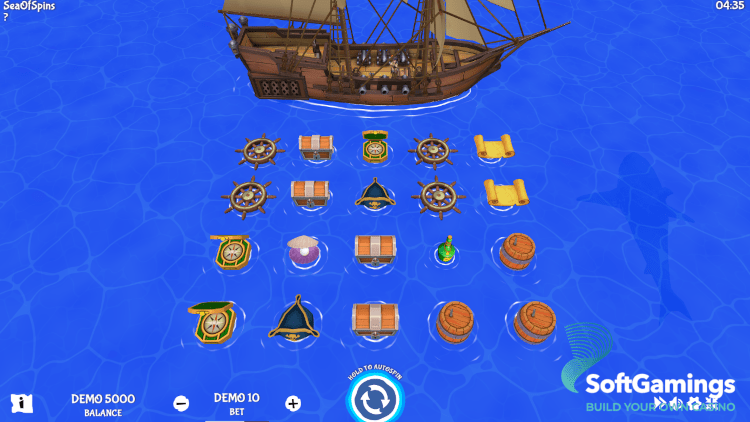Toggle fullscreen mode
The width and height of the screenshot is (750, 422).
[x=712, y=402]
